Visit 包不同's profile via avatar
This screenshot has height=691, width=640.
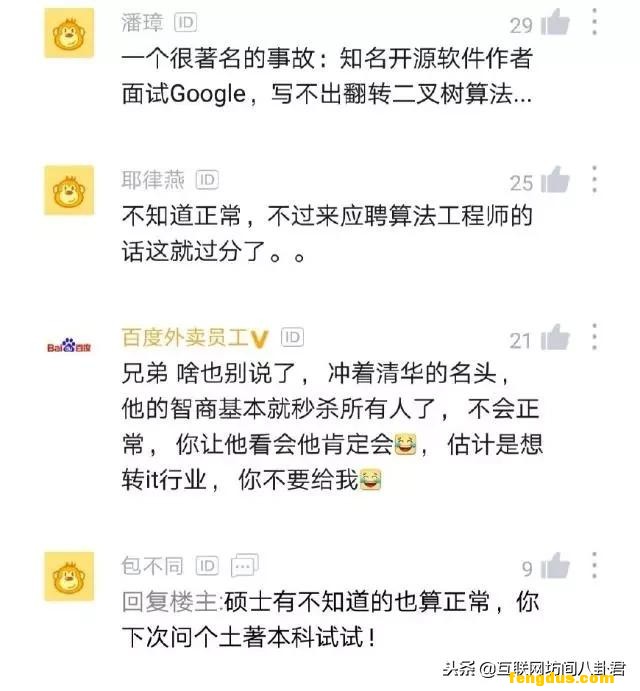pos(69,575)
